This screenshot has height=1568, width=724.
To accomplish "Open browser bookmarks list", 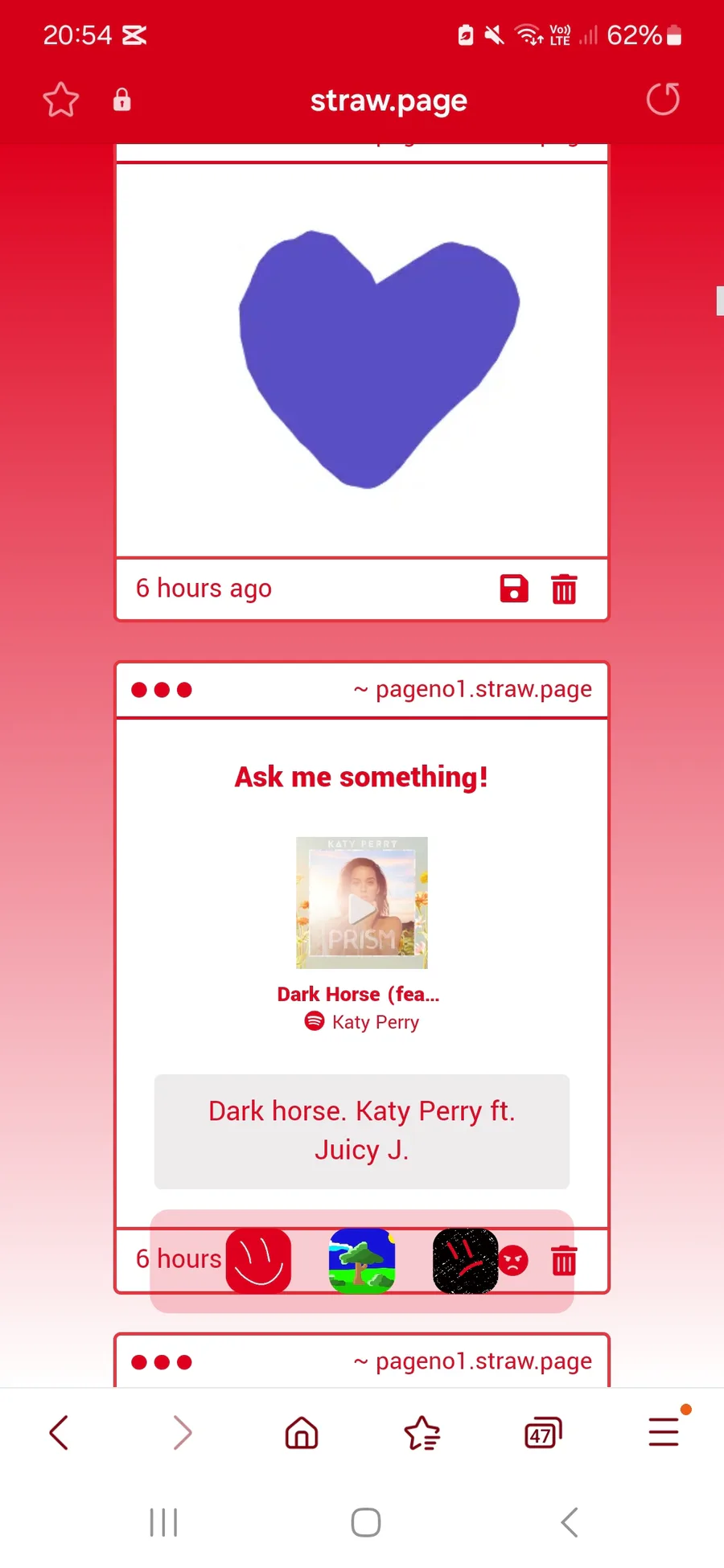I will point(422,1432).
